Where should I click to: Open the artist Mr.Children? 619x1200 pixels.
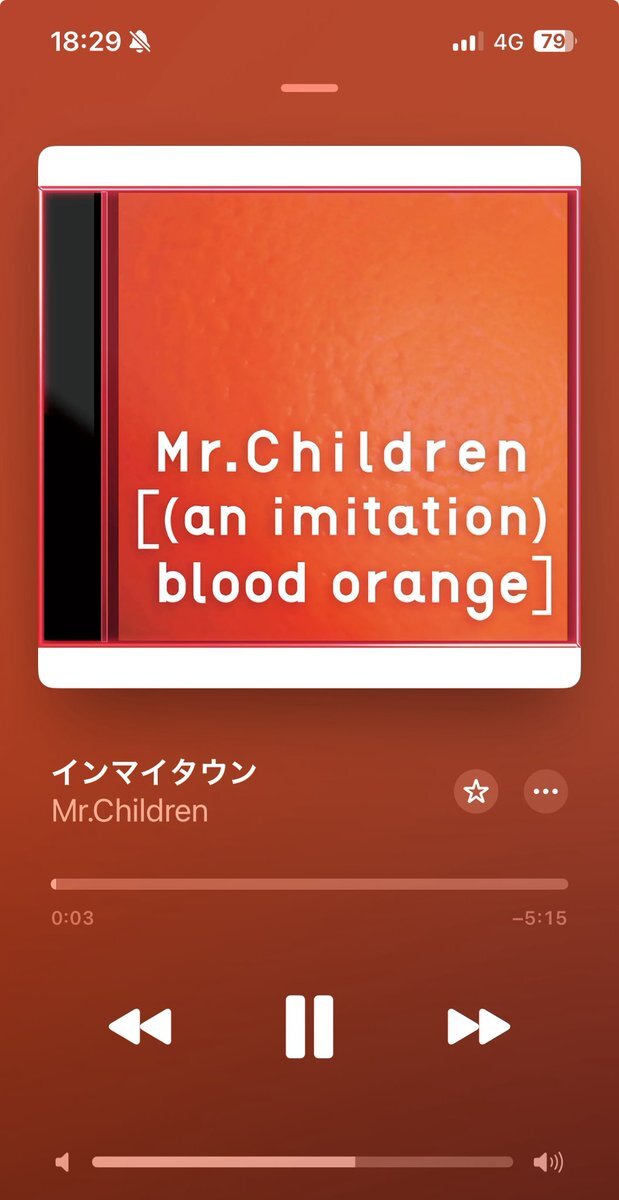pos(130,810)
